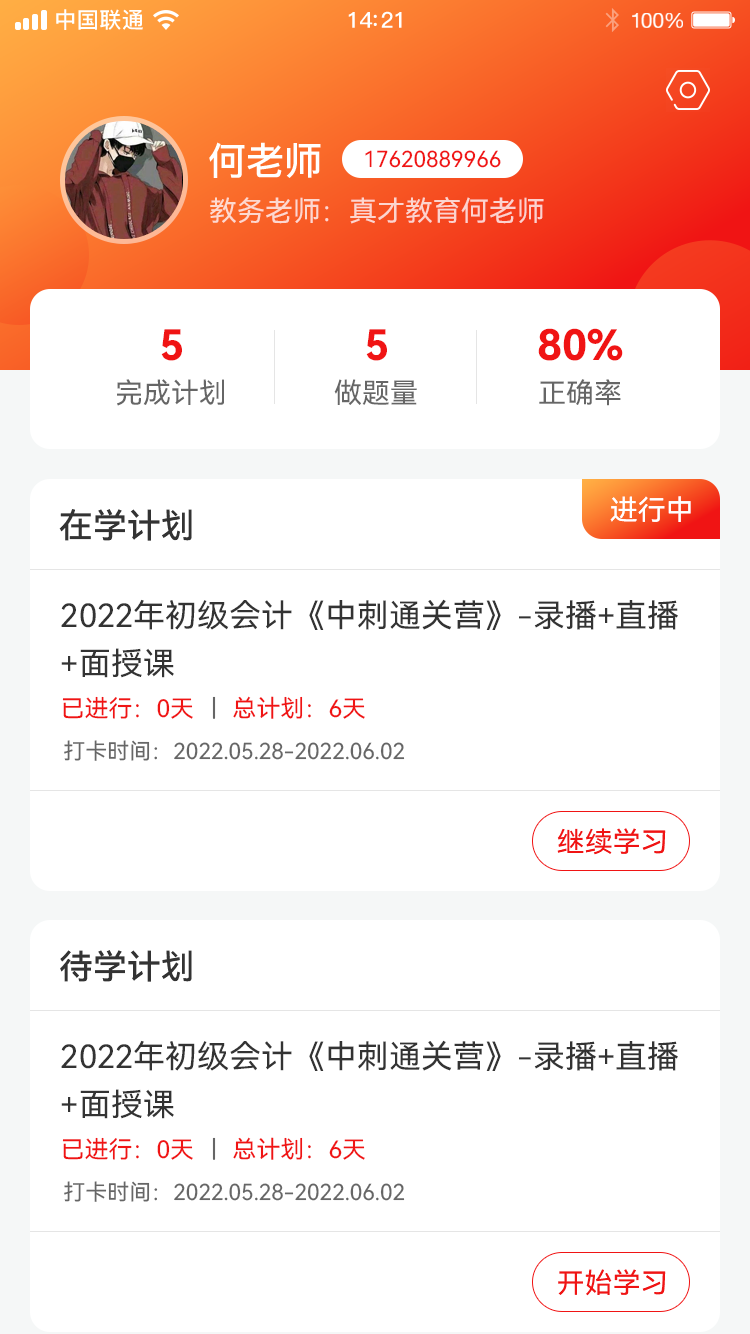Open the settings hexagon icon
This screenshot has height=1334, width=750.
(688, 91)
